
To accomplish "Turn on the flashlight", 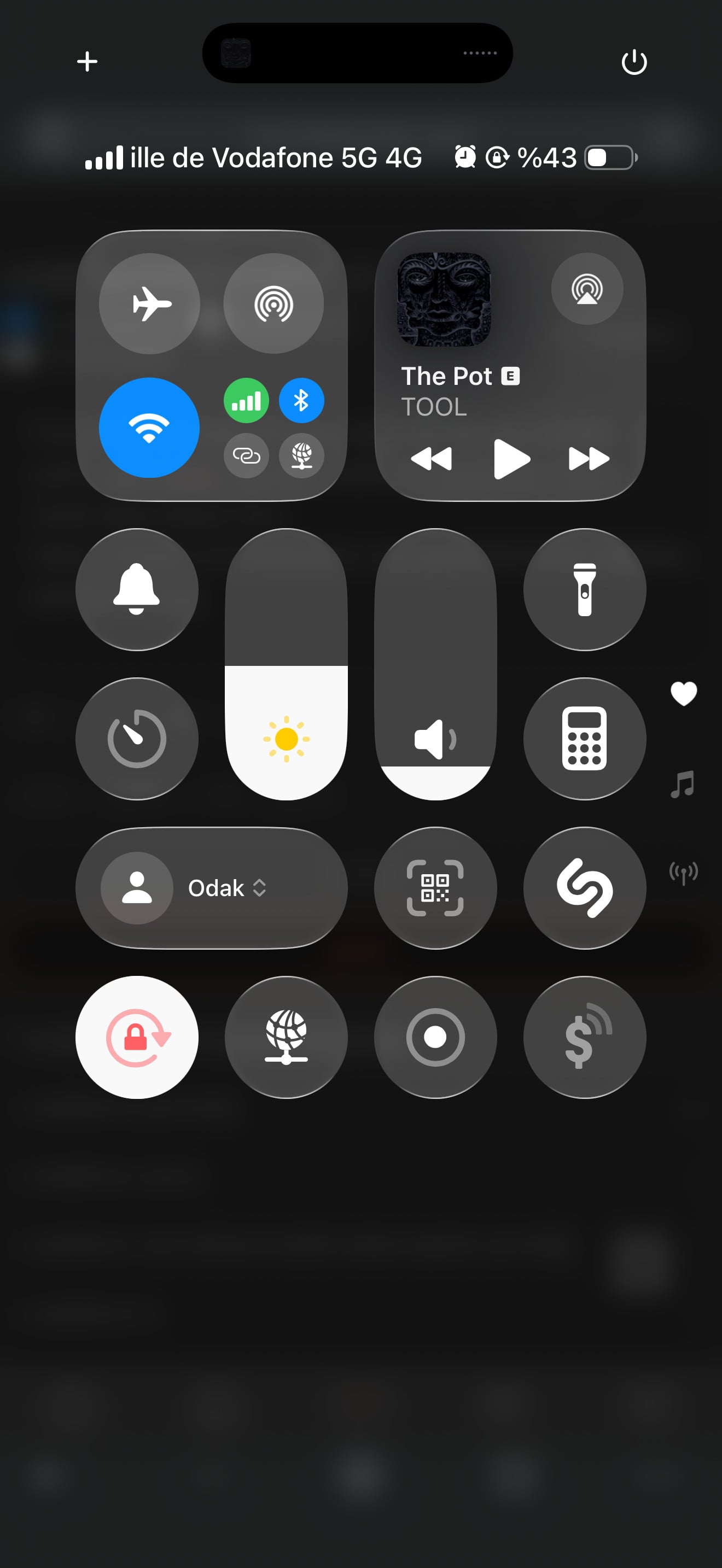I will pyautogui.click(x=584, y=589).
